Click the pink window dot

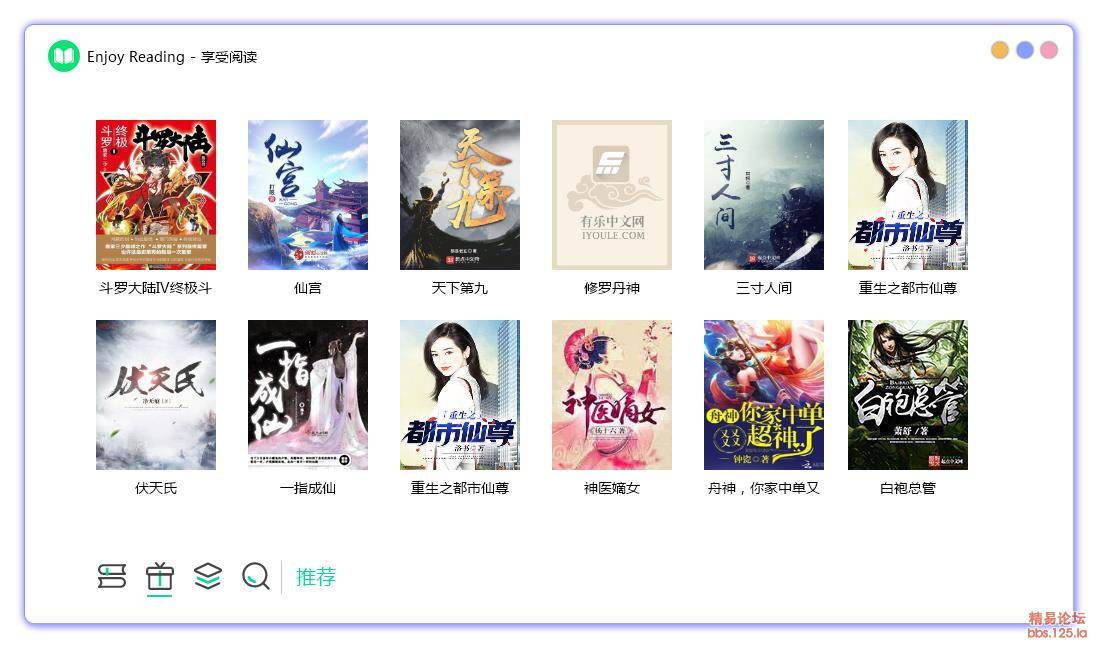point(1049,50)
